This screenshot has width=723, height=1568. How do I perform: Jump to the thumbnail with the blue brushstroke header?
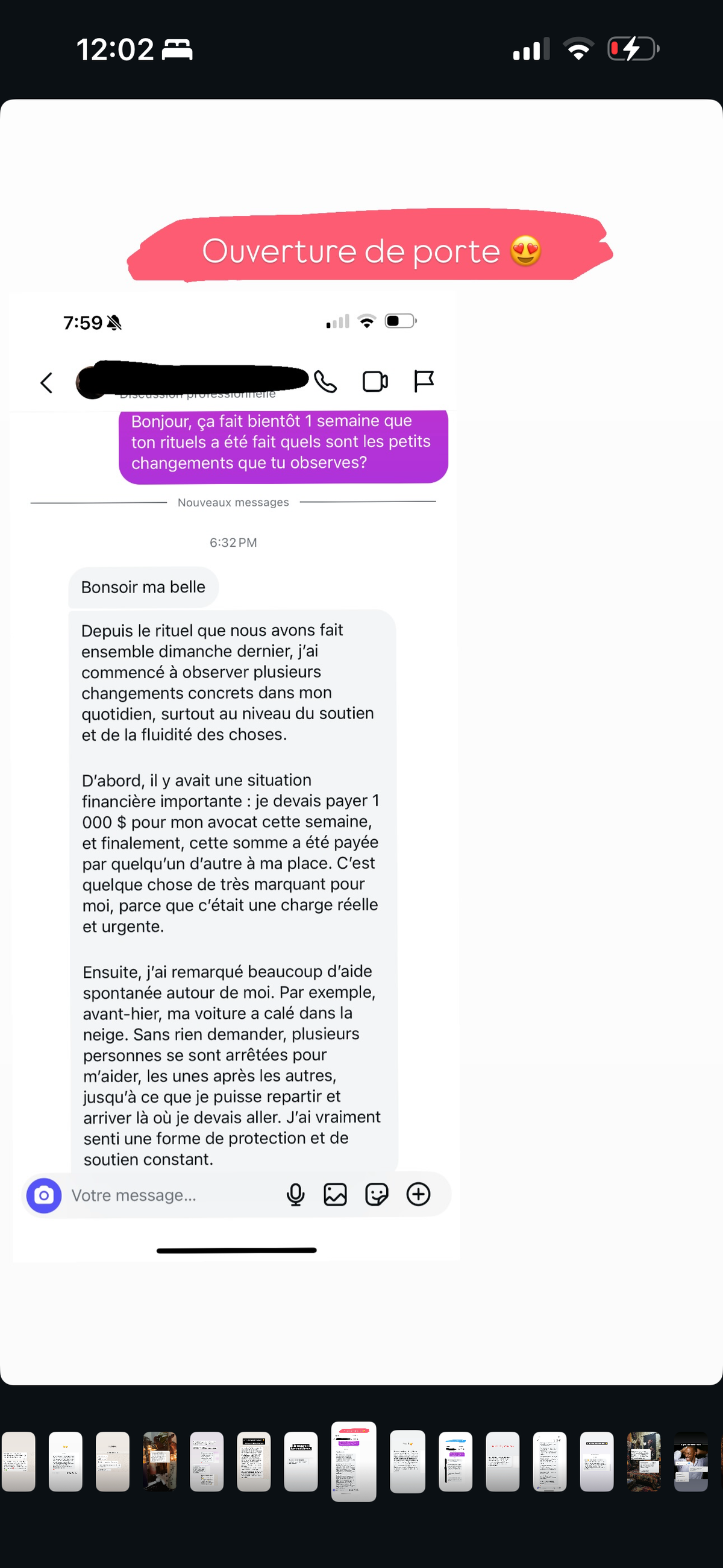pos(455,1461)
